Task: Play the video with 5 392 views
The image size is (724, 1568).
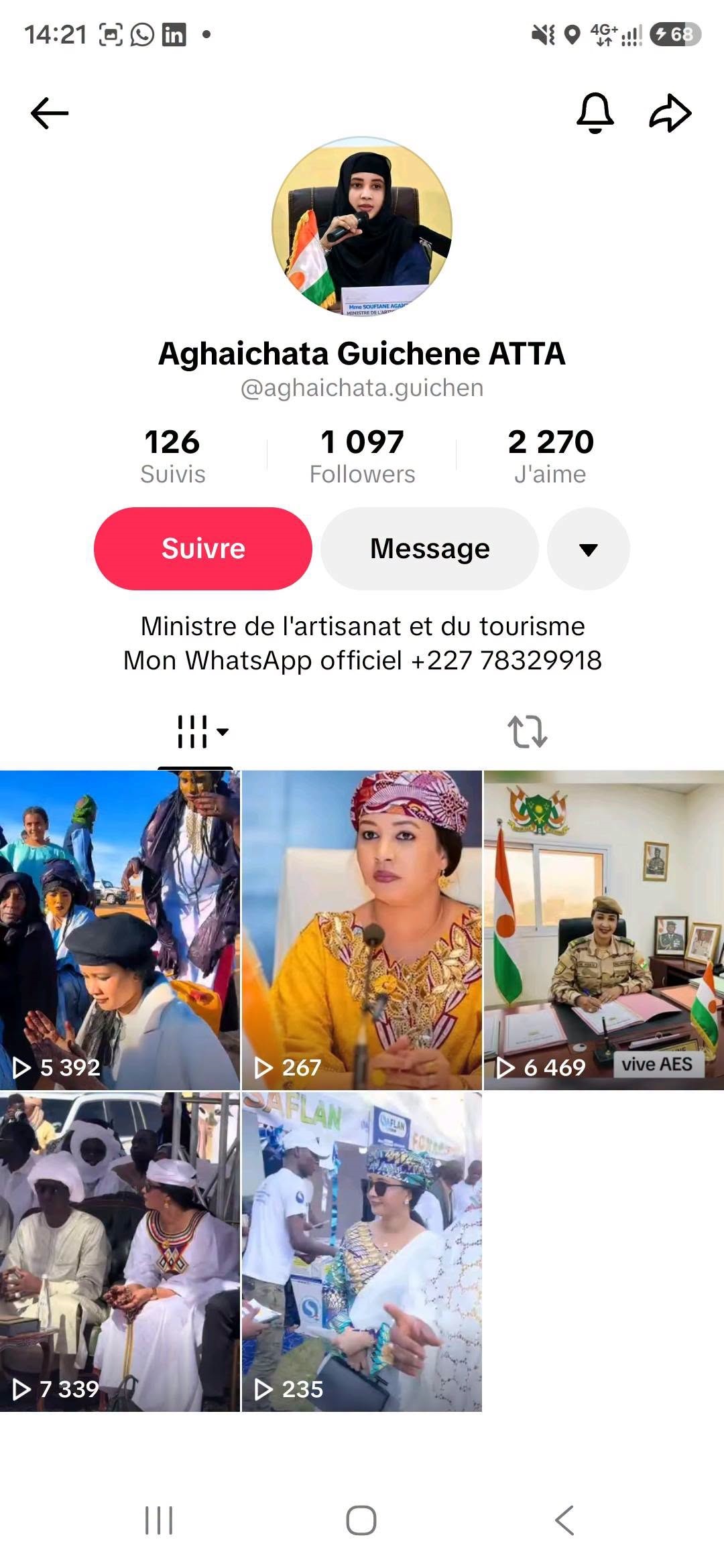Action: point(119,930)
